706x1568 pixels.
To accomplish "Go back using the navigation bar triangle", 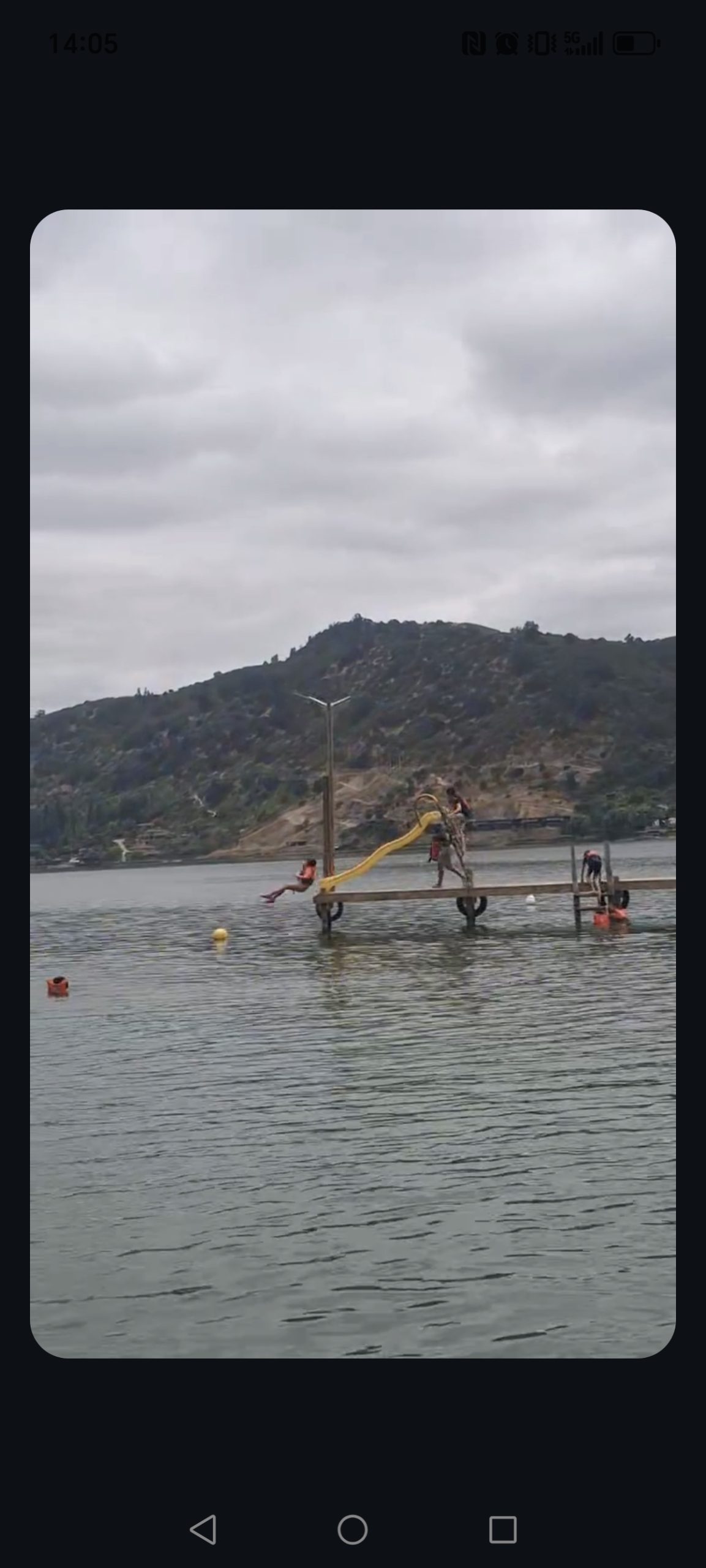I will tap(203, 1529).
